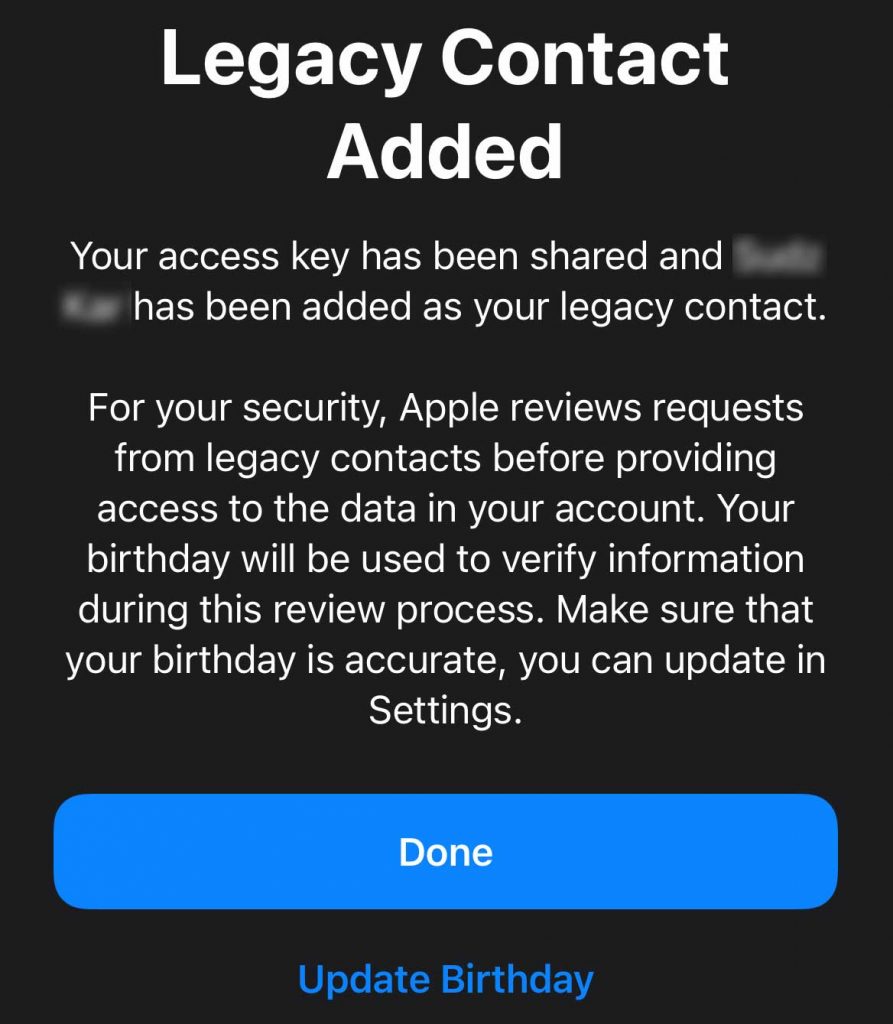Open the Update Birthday link
This screenshot has height=1024, width=893.
[445, 978]
